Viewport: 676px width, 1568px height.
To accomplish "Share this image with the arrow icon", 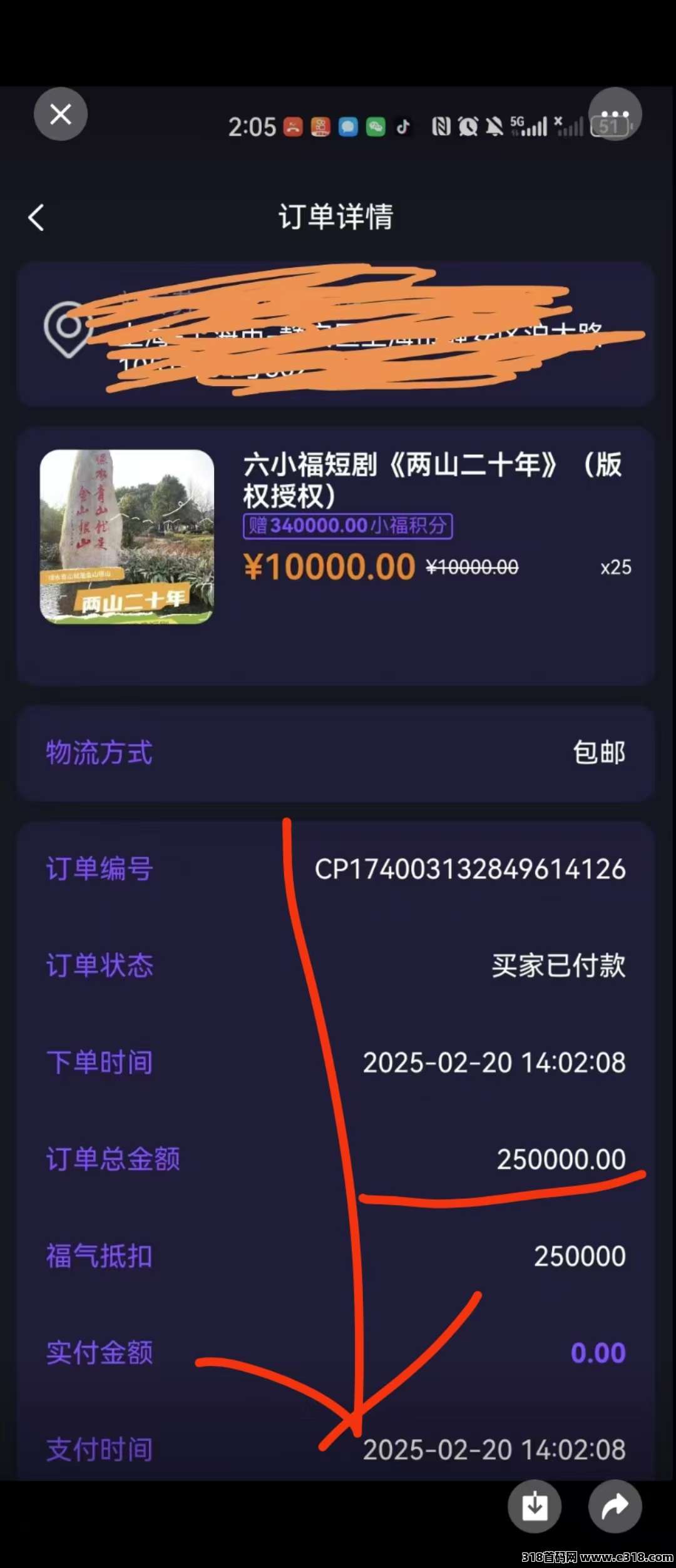I will (615, 1505).
